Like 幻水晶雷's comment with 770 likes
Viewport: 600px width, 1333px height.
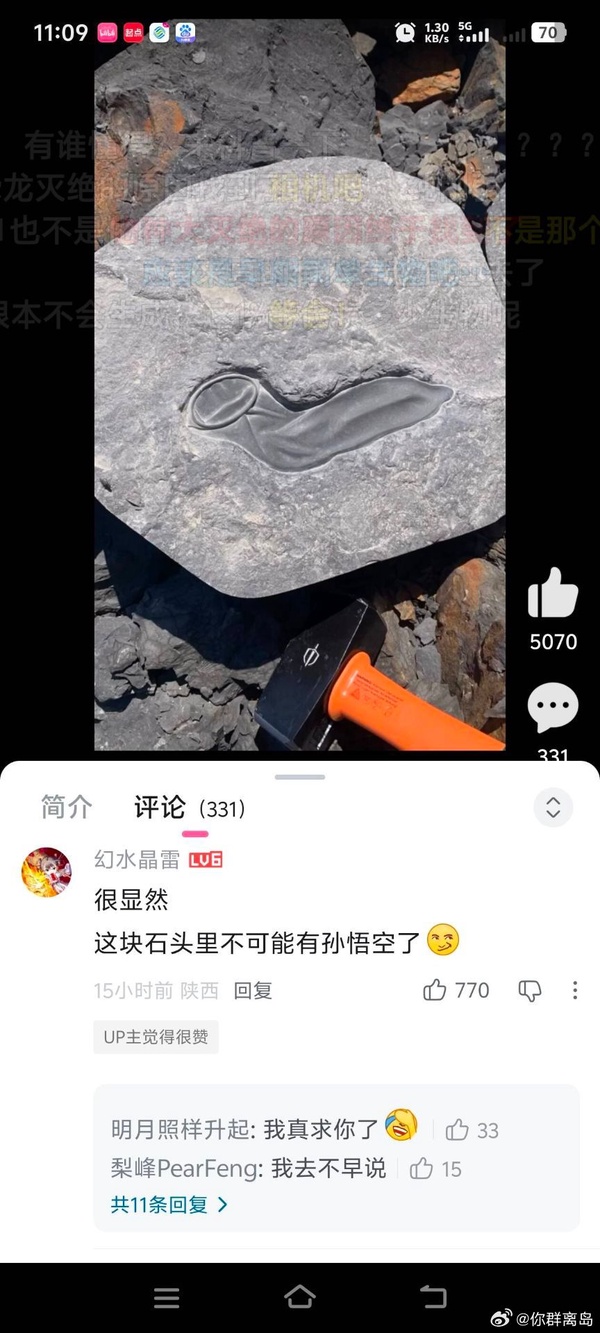click(436, 991)
